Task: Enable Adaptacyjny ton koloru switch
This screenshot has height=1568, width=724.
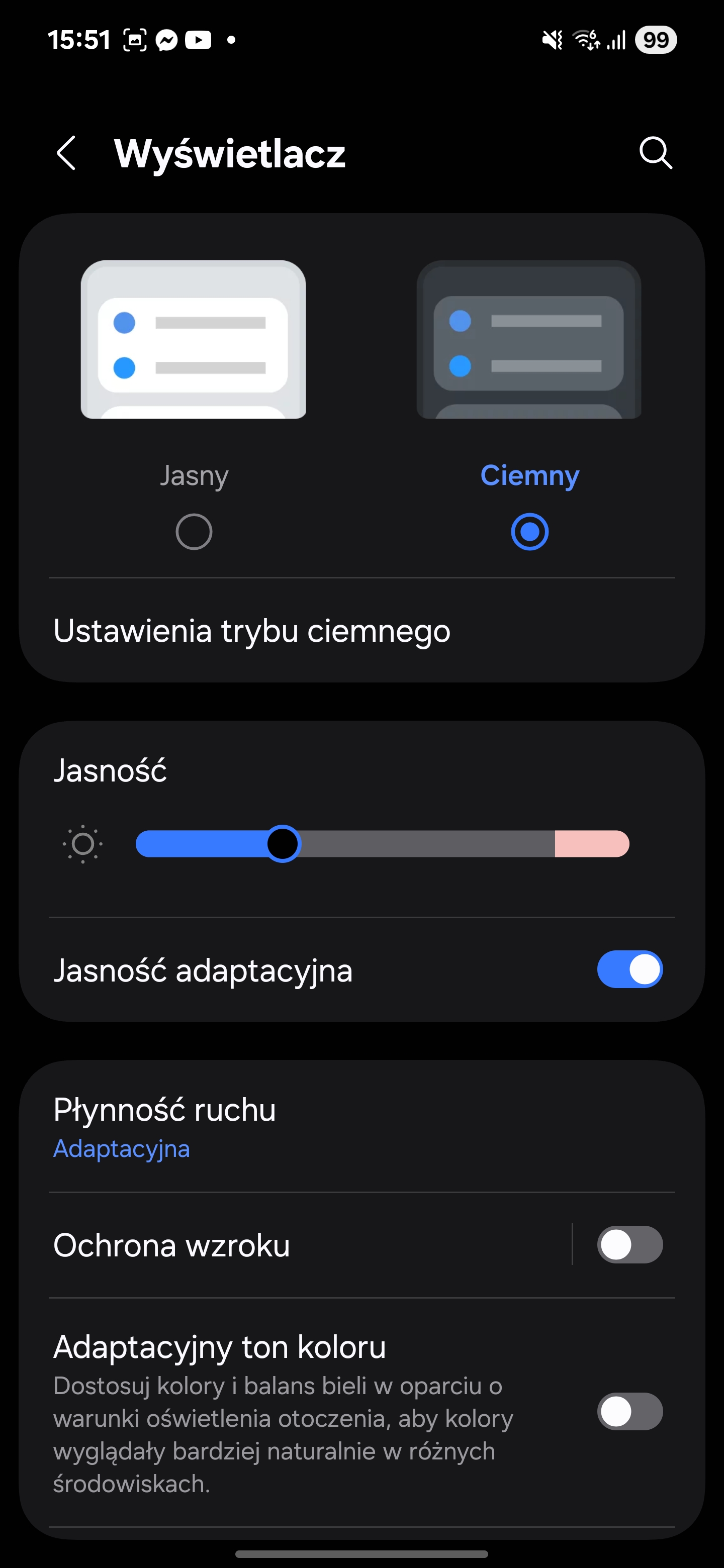Action: coord(629,1411)
